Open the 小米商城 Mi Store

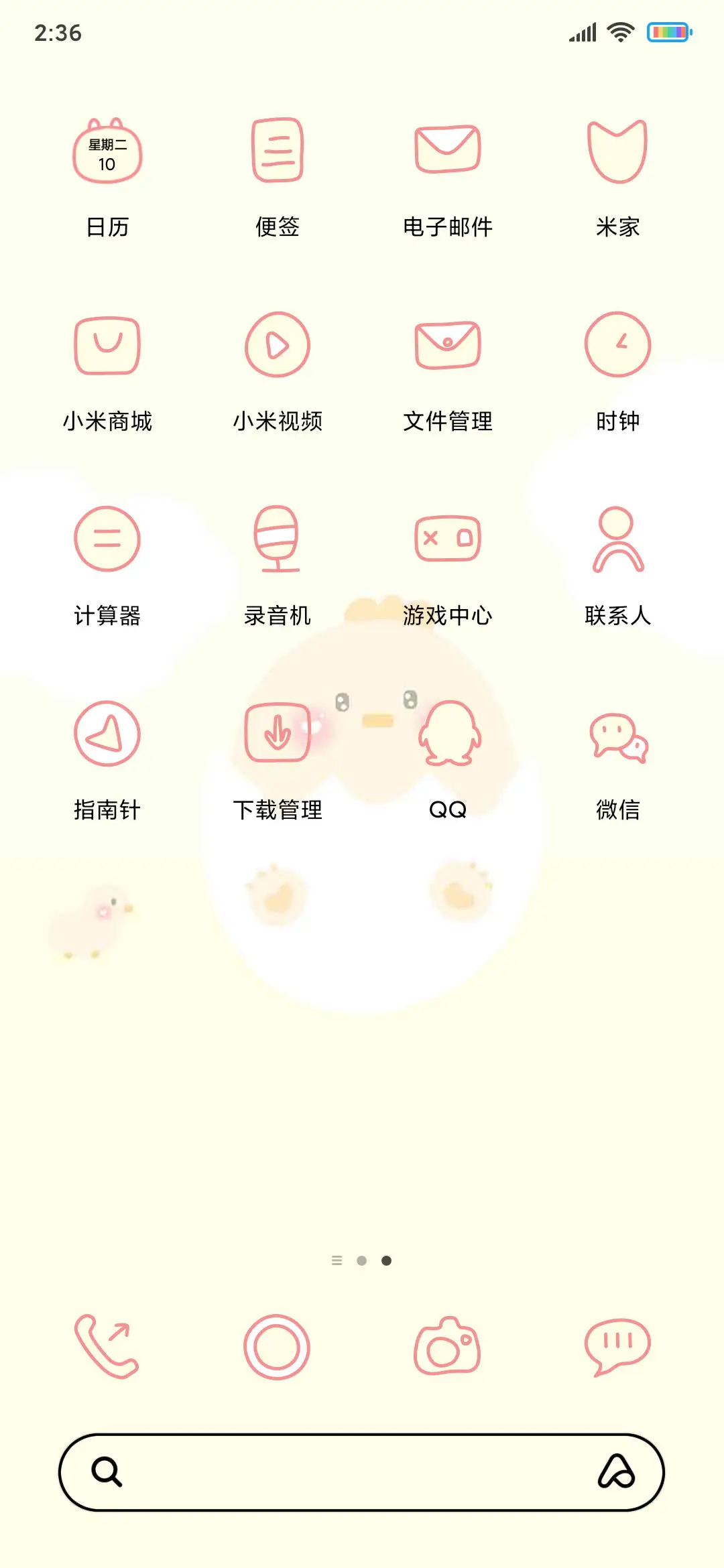coord(107,345)
